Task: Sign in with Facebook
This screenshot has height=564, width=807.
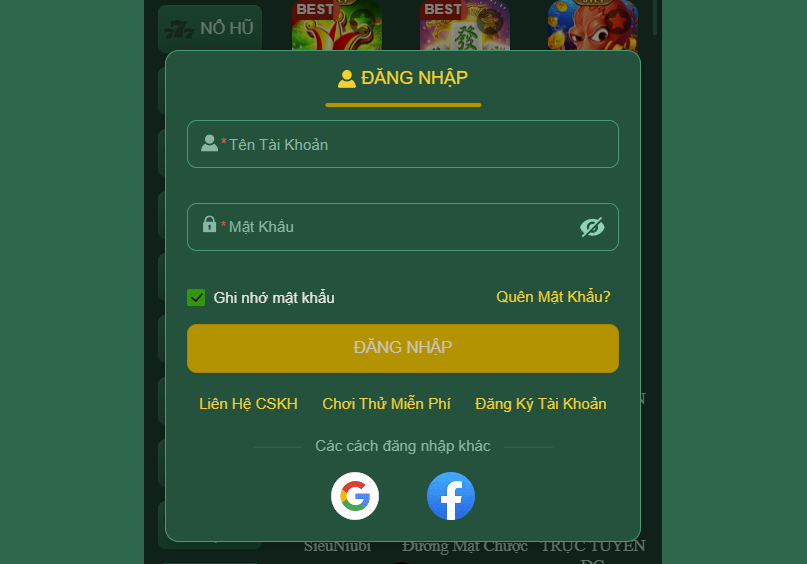Action: [450, 496]
